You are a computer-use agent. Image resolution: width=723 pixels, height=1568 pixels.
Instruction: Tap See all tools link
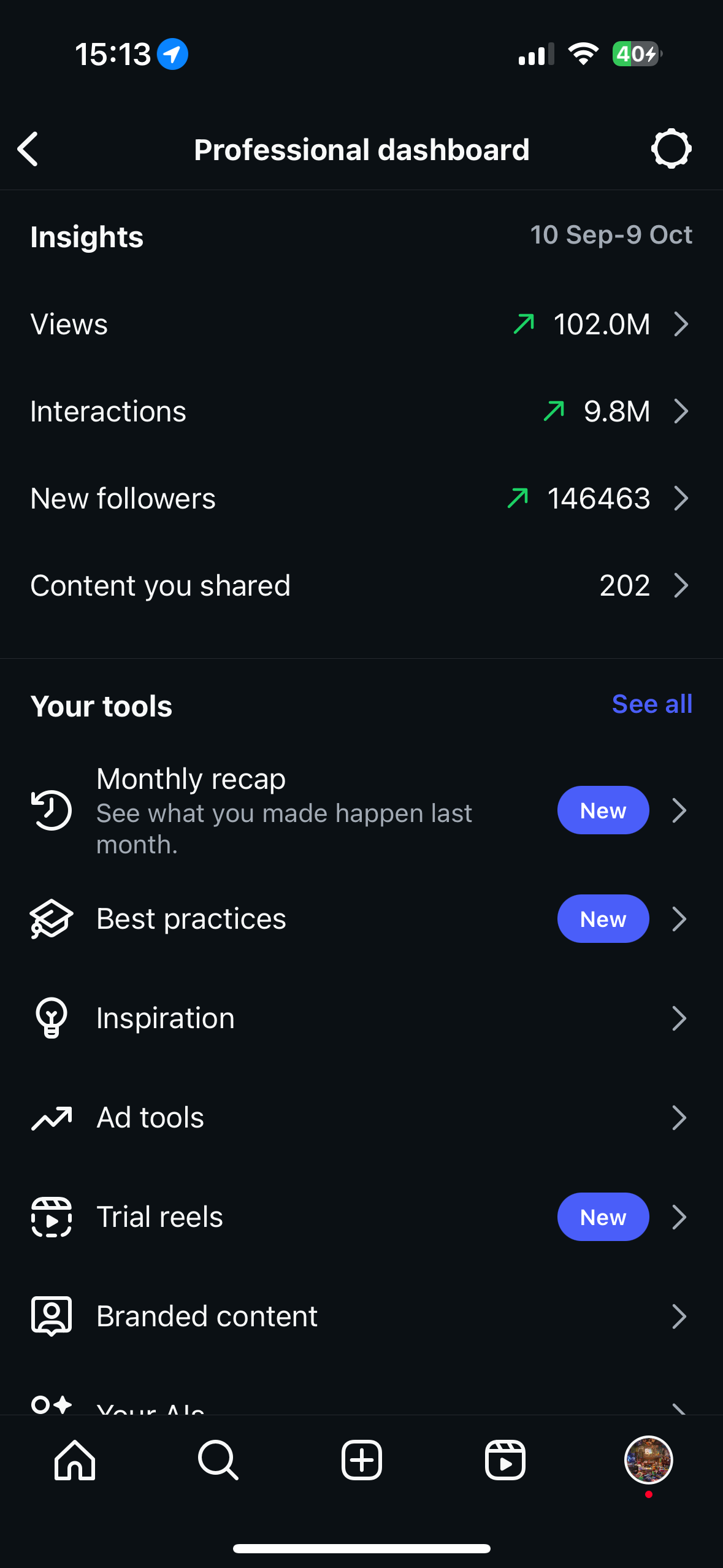[x=651, y=704]
